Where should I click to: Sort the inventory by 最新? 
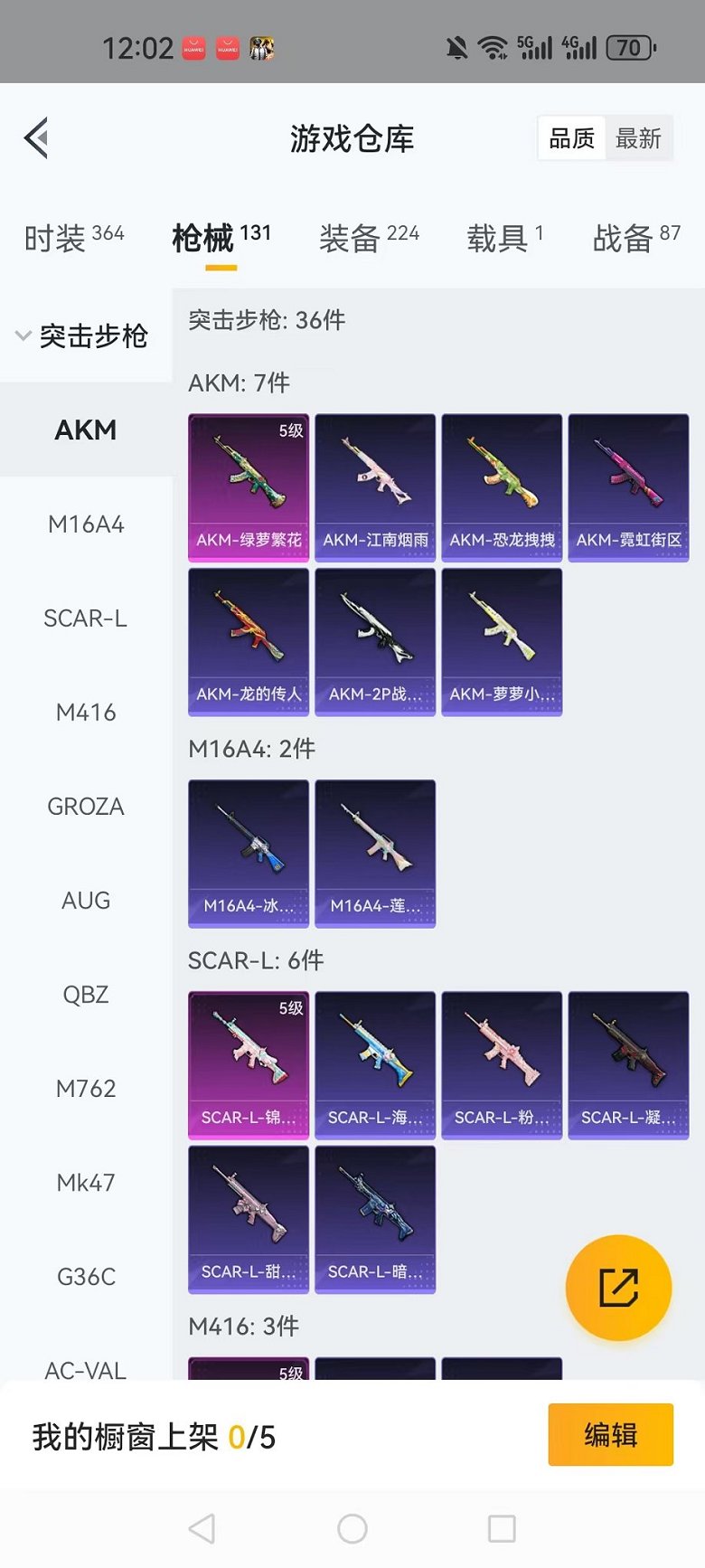(638, 138)
